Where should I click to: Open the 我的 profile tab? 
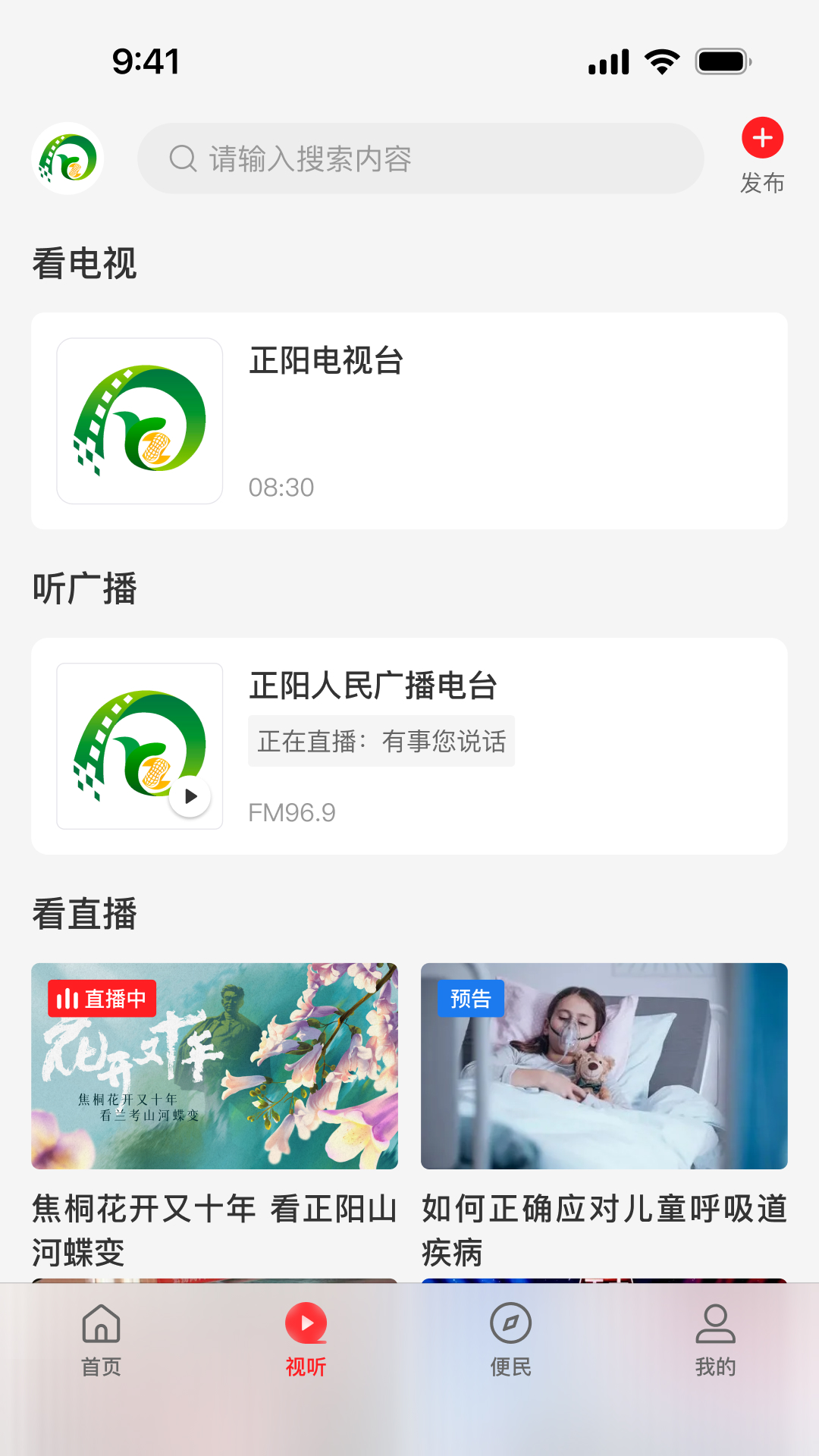715,1340
